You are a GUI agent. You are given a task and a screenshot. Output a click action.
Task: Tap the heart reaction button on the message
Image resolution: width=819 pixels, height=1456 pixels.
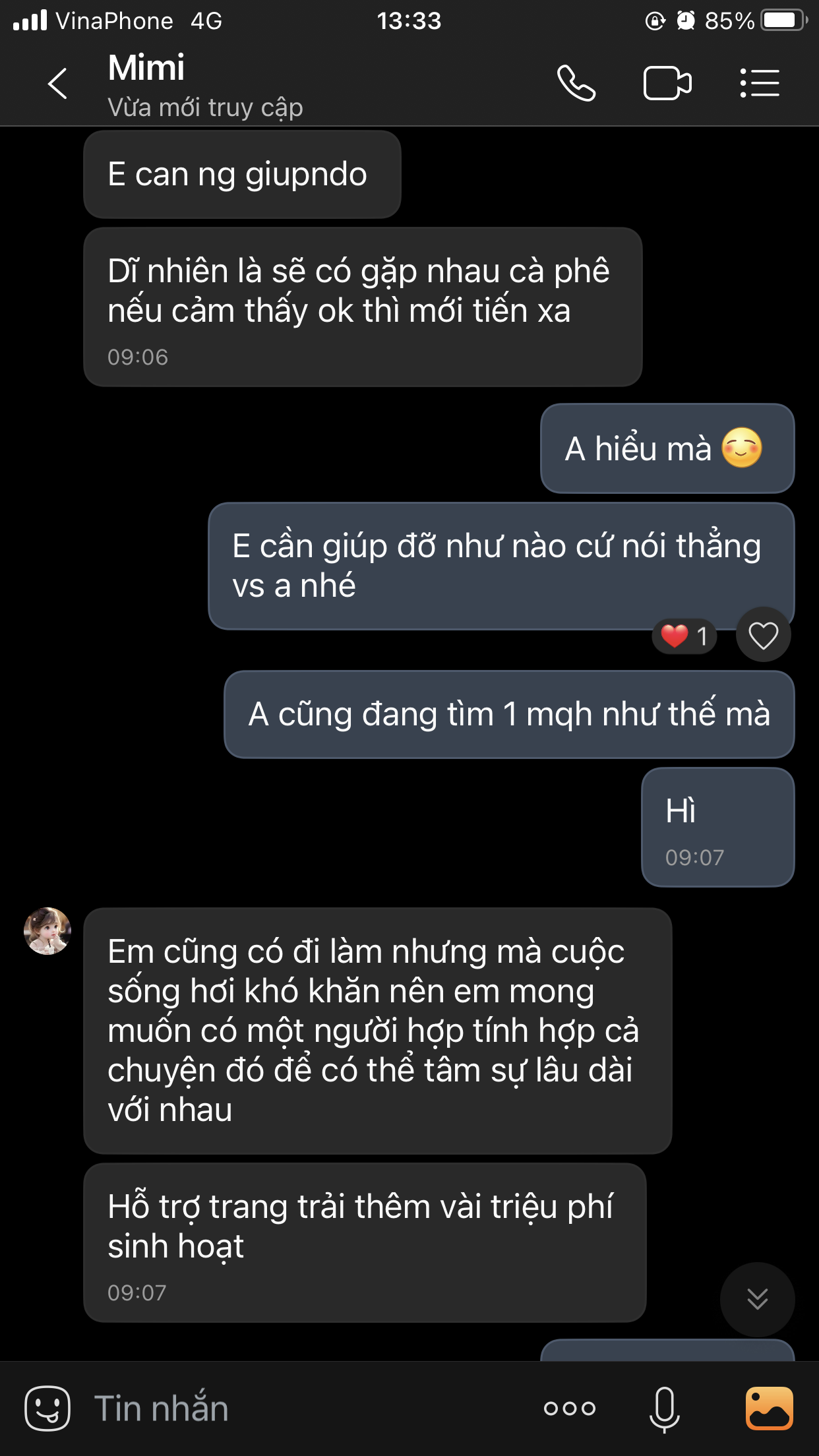[x=763, y=635]
